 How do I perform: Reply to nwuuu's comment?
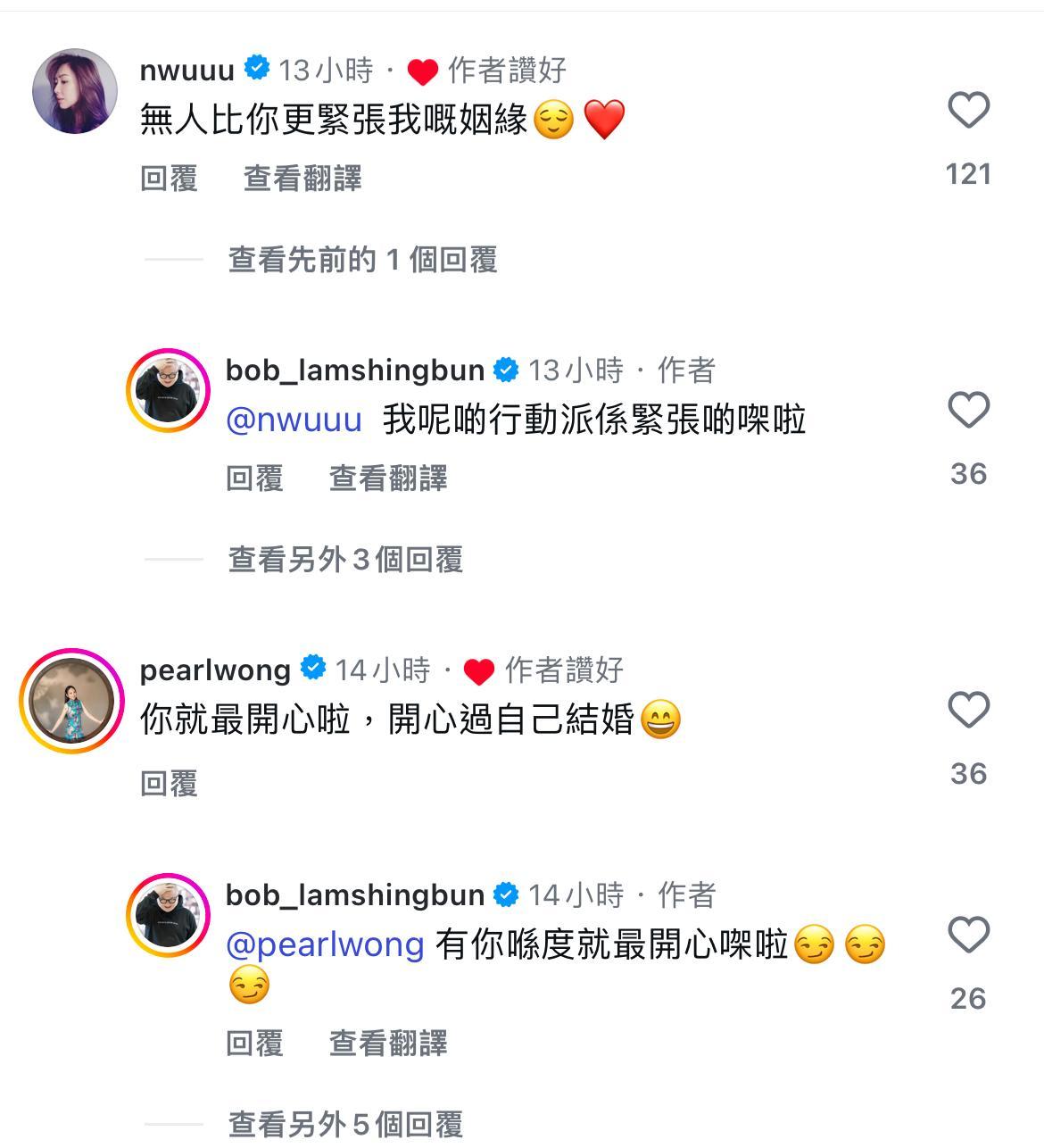click(x=169, y=179)
